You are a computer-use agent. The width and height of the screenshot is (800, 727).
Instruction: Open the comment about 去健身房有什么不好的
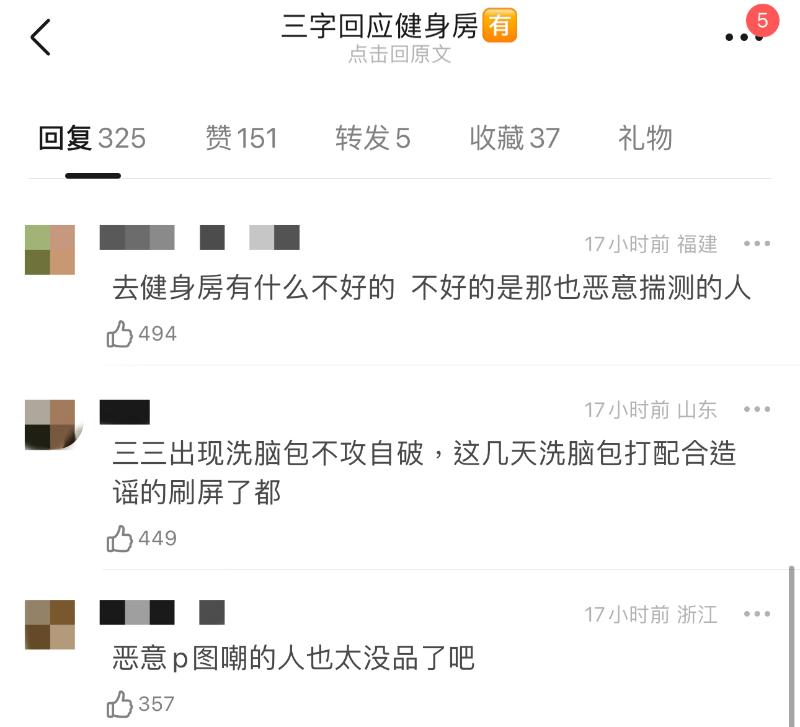430,288
